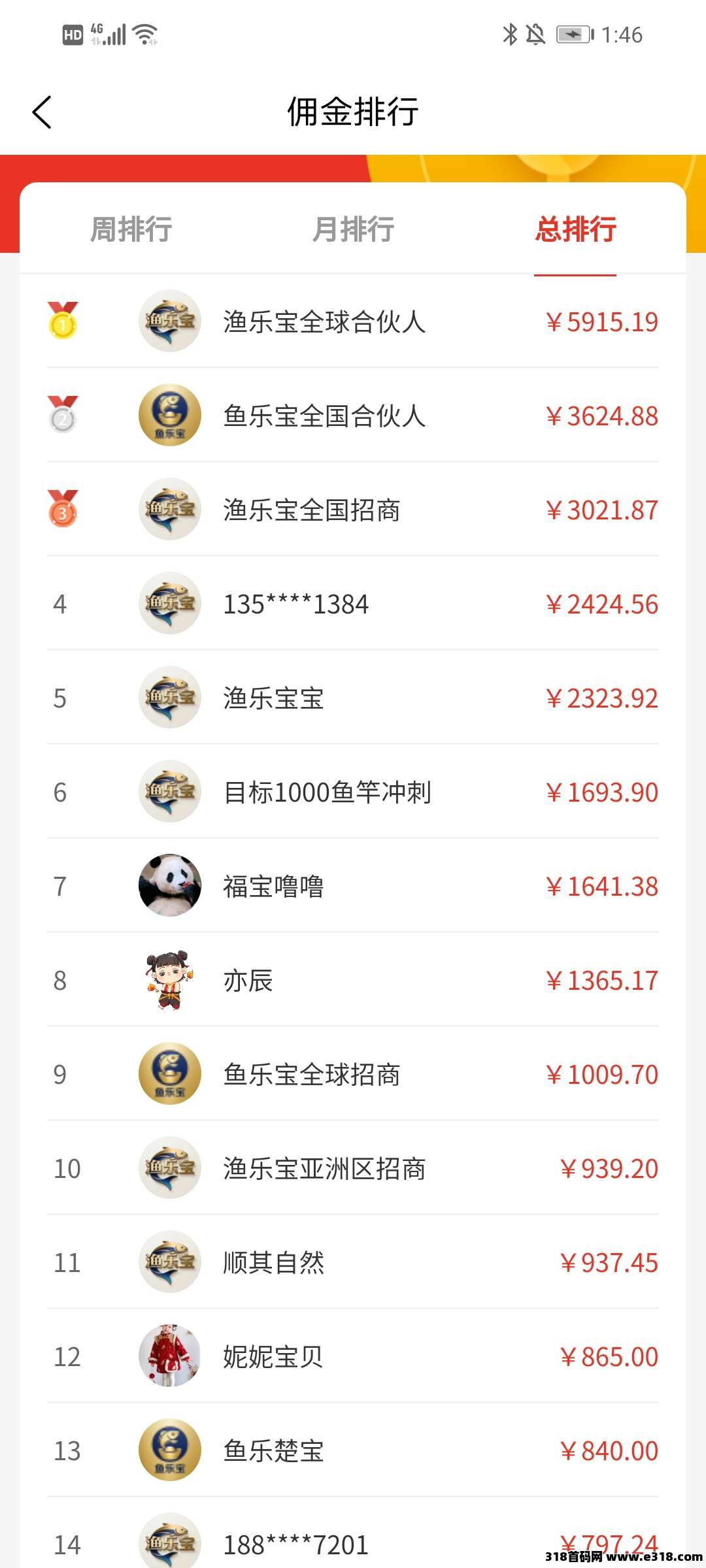706x1568 pixels.
Task: Switch to the 月排行 tab
Action: 353,229
